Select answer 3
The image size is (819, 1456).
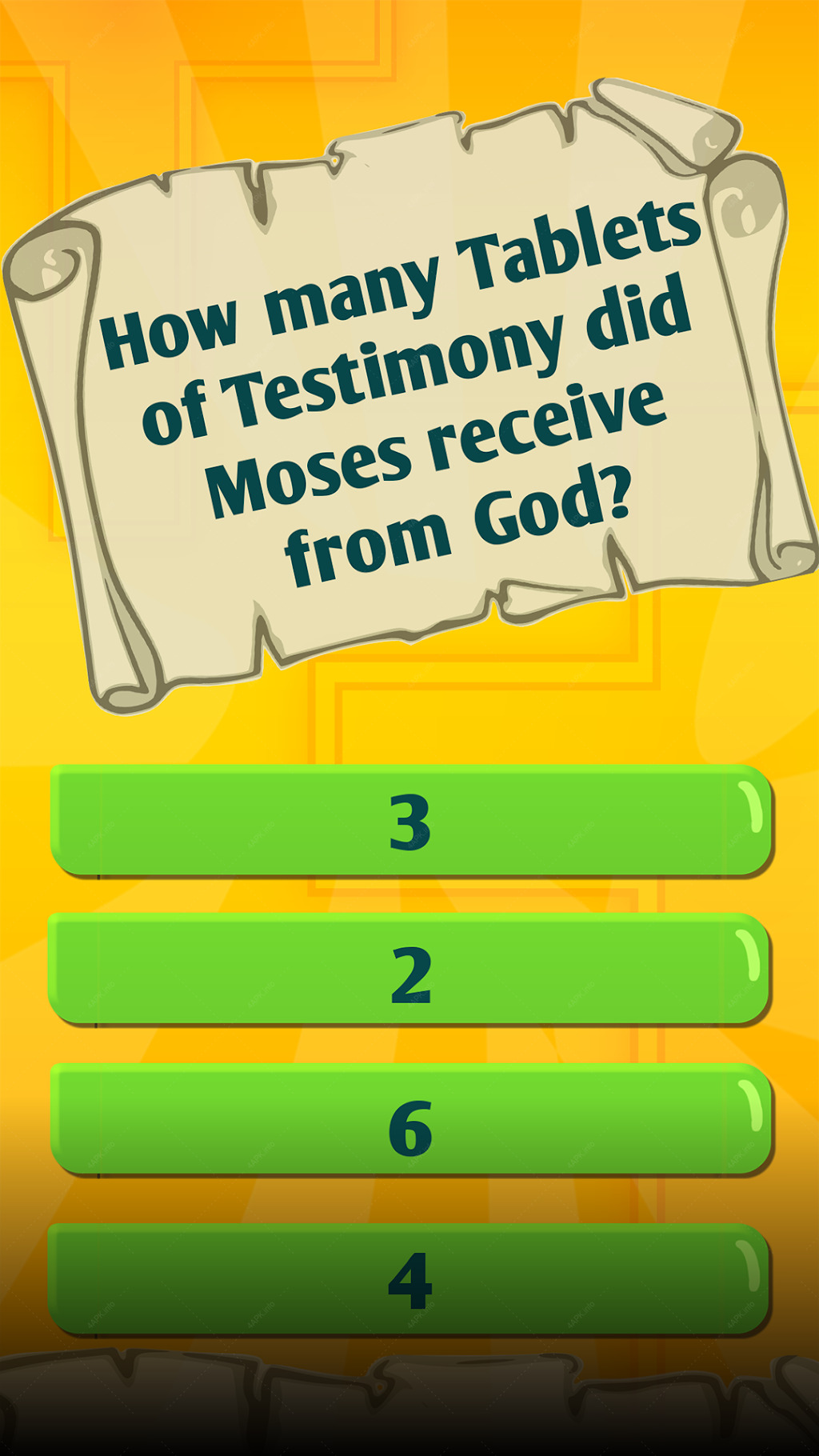[410, 821]
